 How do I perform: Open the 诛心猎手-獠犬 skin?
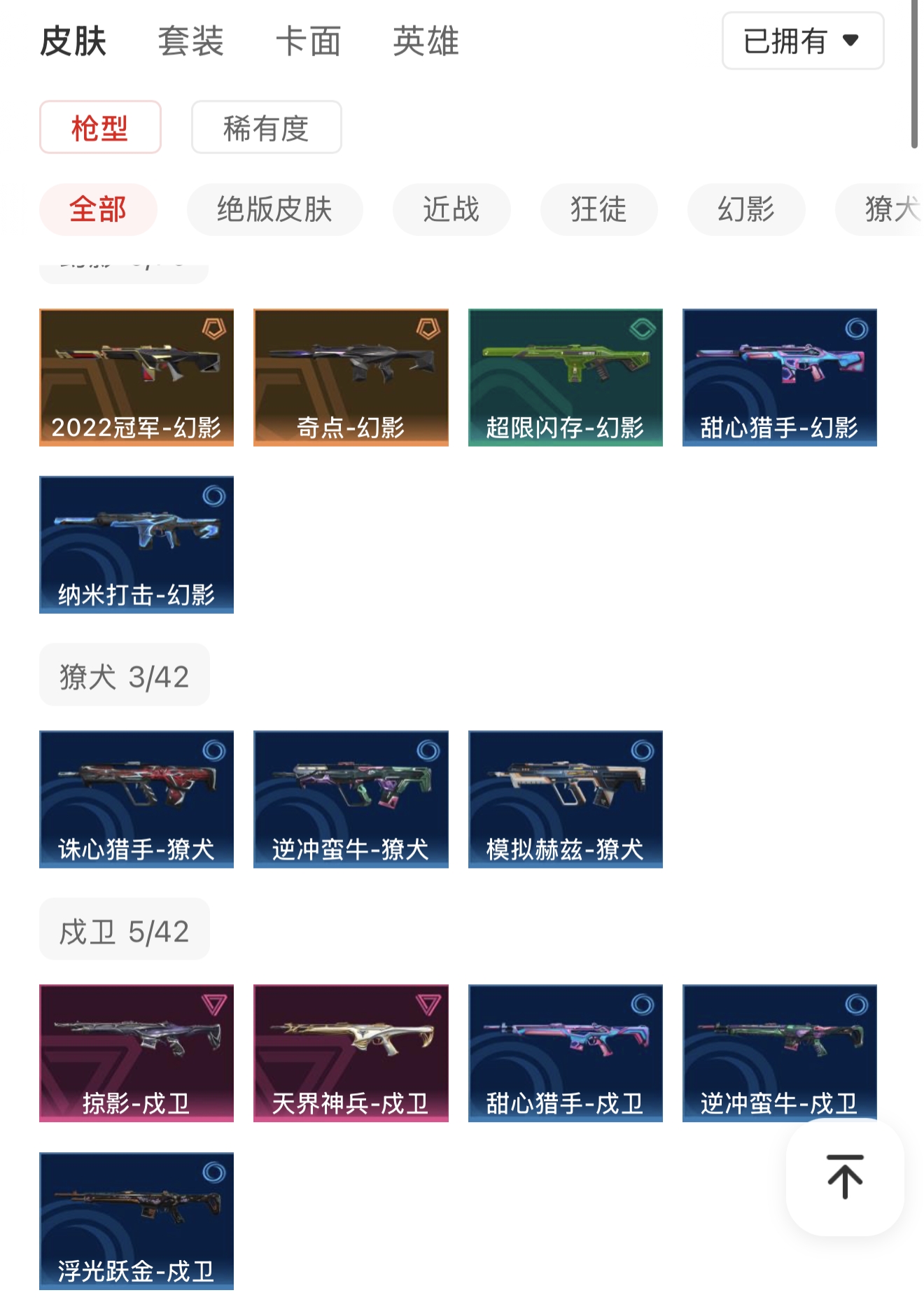pyautogui.click(x=136, y=799)
